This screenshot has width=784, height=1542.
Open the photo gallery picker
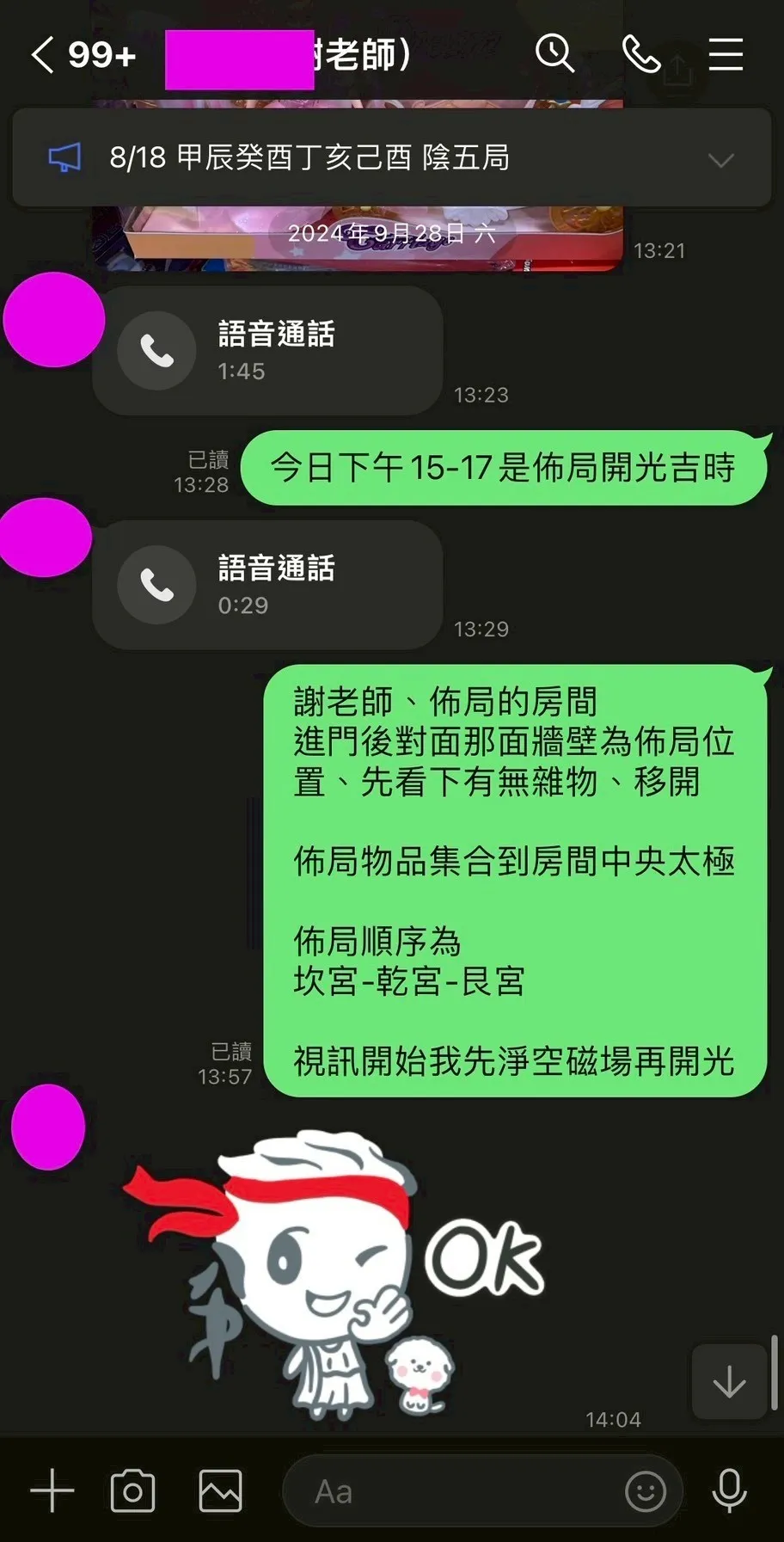[x=220, y=1491]
